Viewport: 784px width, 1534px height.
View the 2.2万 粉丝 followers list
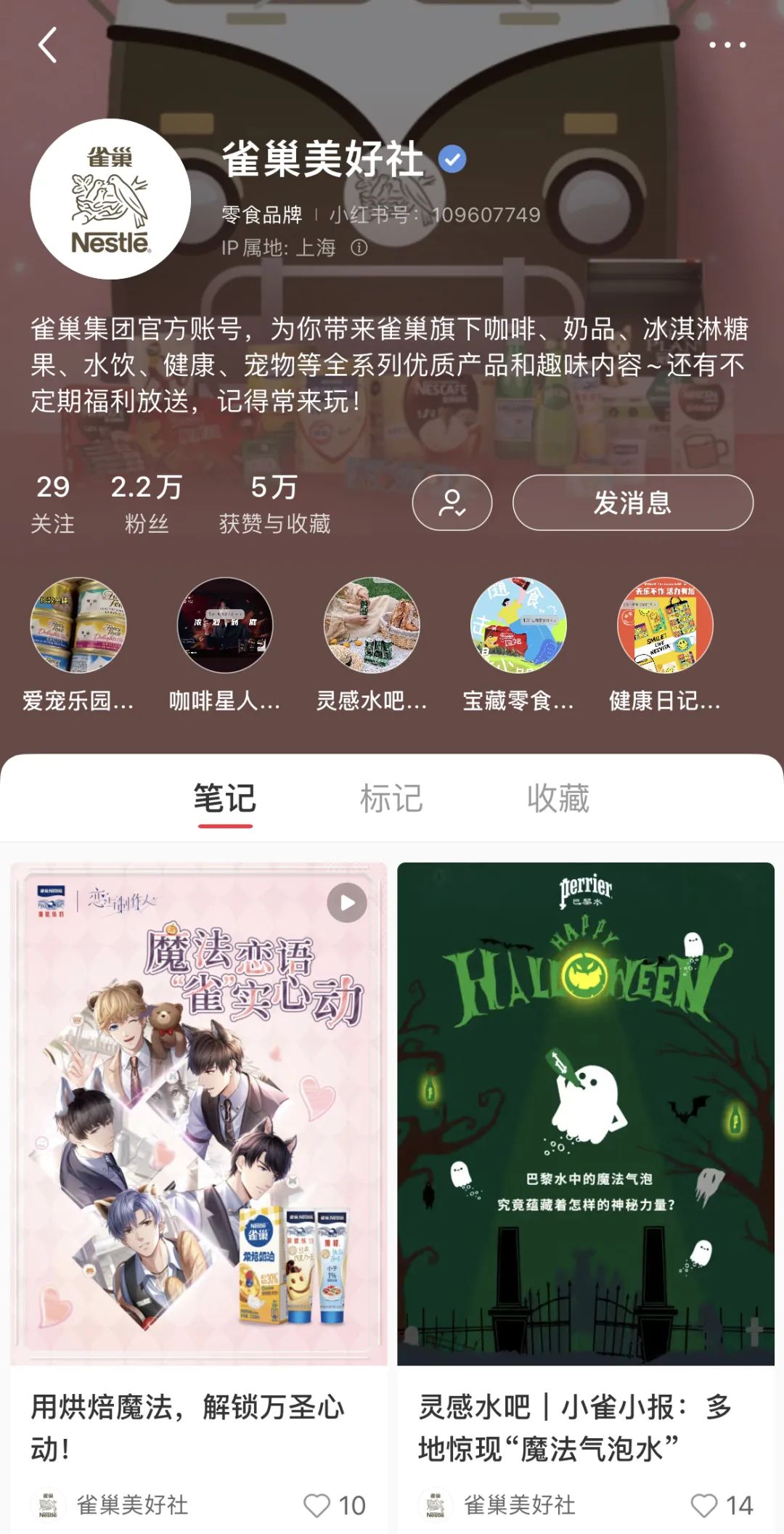point(146,503)
